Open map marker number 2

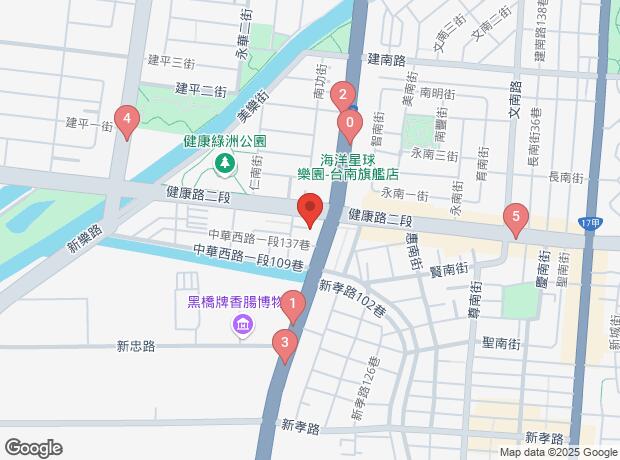tap(343, 98)
